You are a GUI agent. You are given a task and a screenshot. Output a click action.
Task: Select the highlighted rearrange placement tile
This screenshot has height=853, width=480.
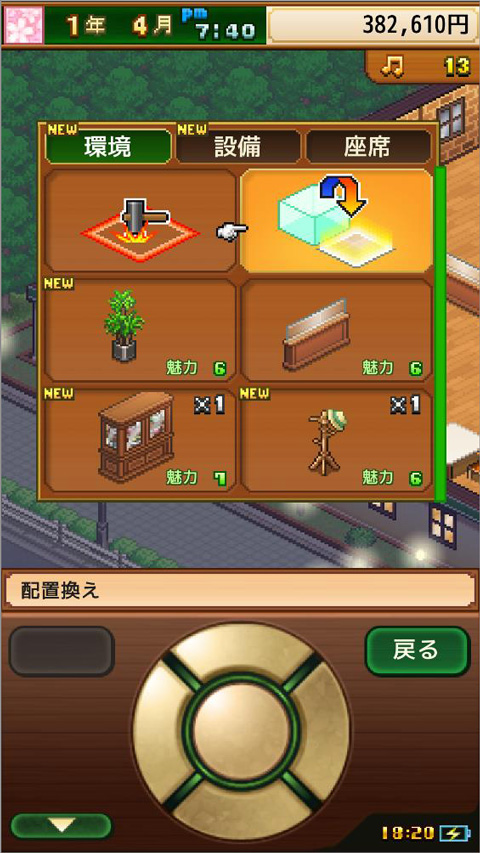click(x=336, y=221)
